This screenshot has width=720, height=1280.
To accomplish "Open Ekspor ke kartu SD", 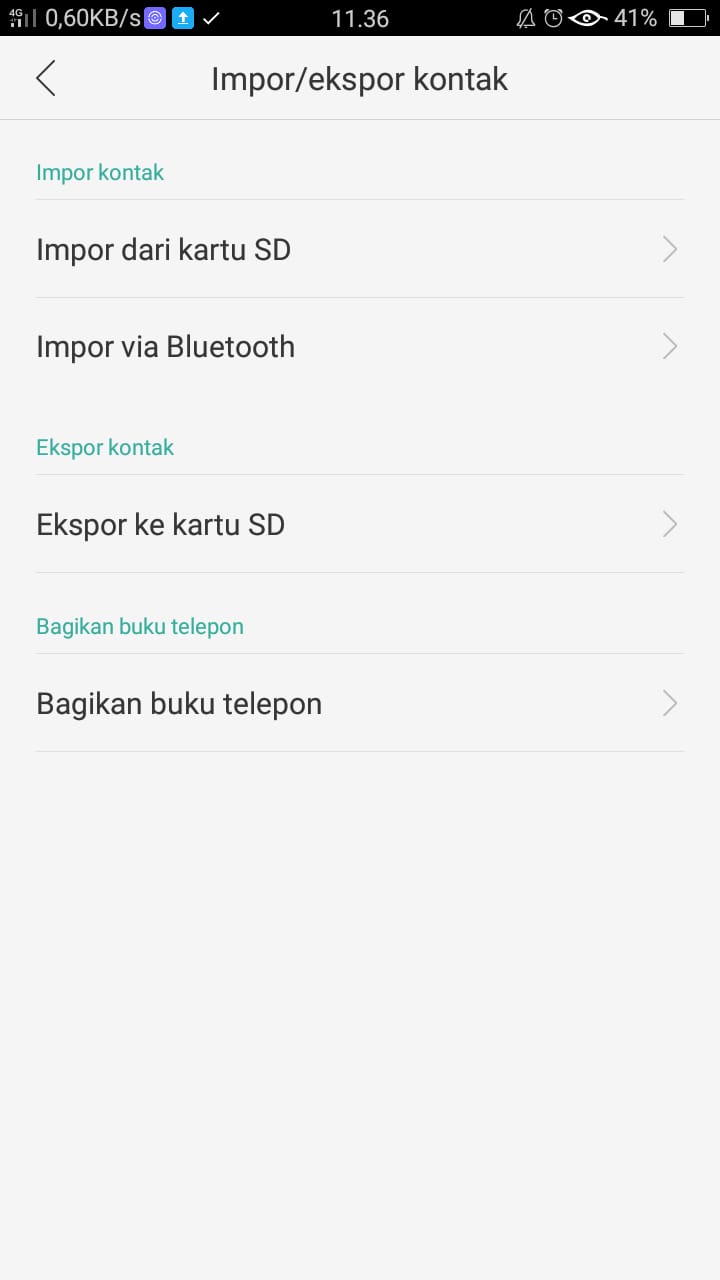I will coord(360,524).
